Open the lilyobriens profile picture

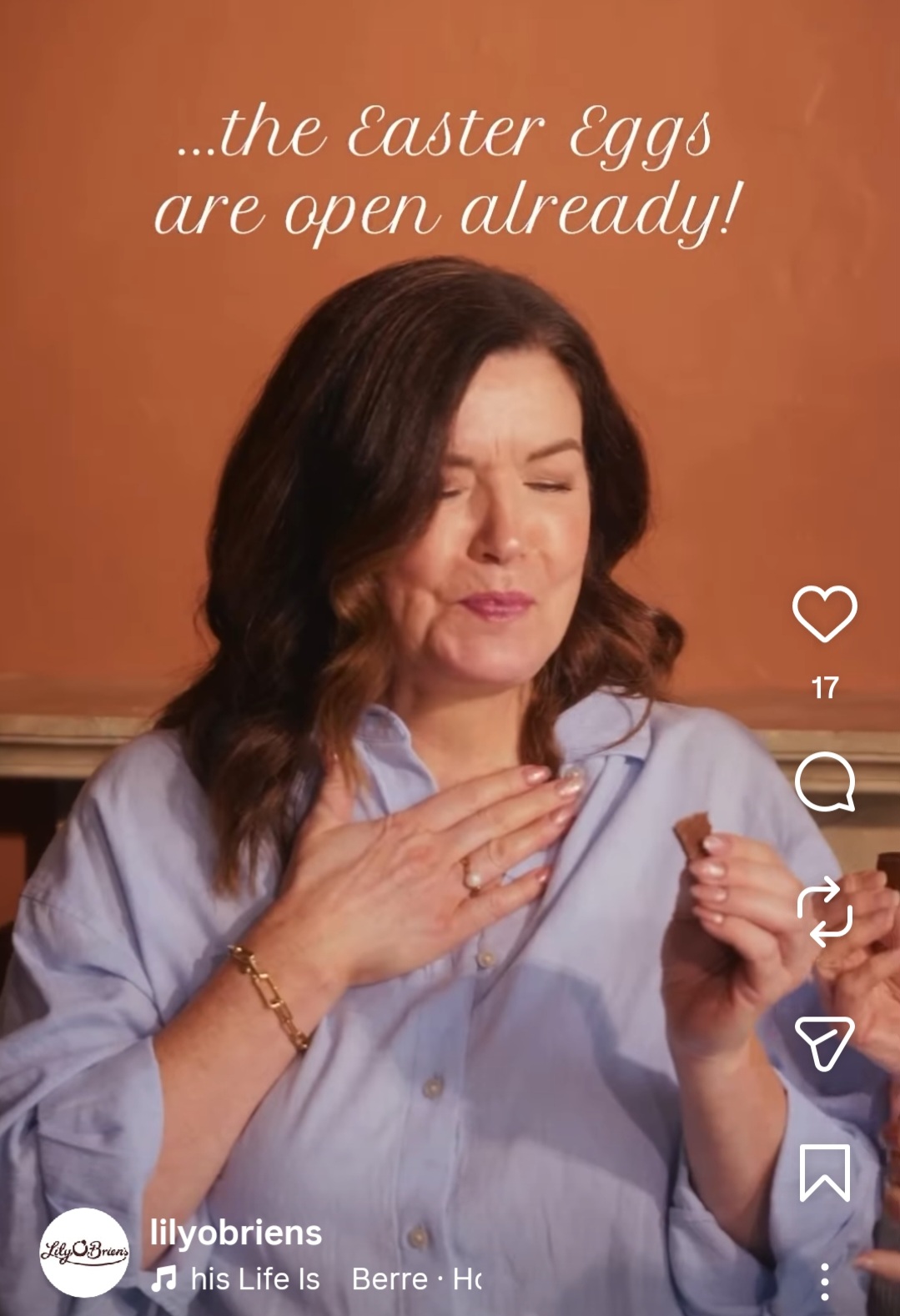pyautogui.click(x=84, y=1252)
